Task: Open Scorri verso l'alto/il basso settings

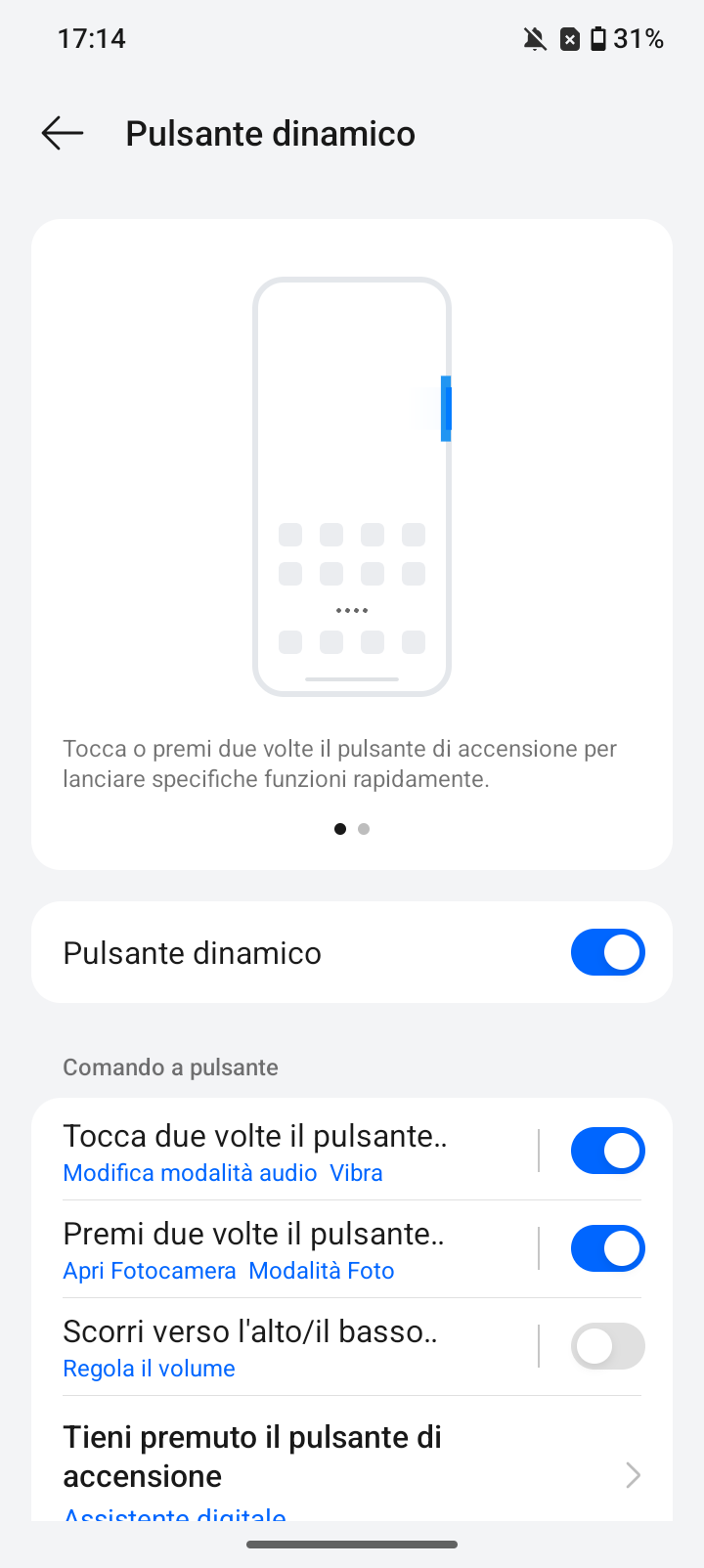Action: tap(284, 1347)
